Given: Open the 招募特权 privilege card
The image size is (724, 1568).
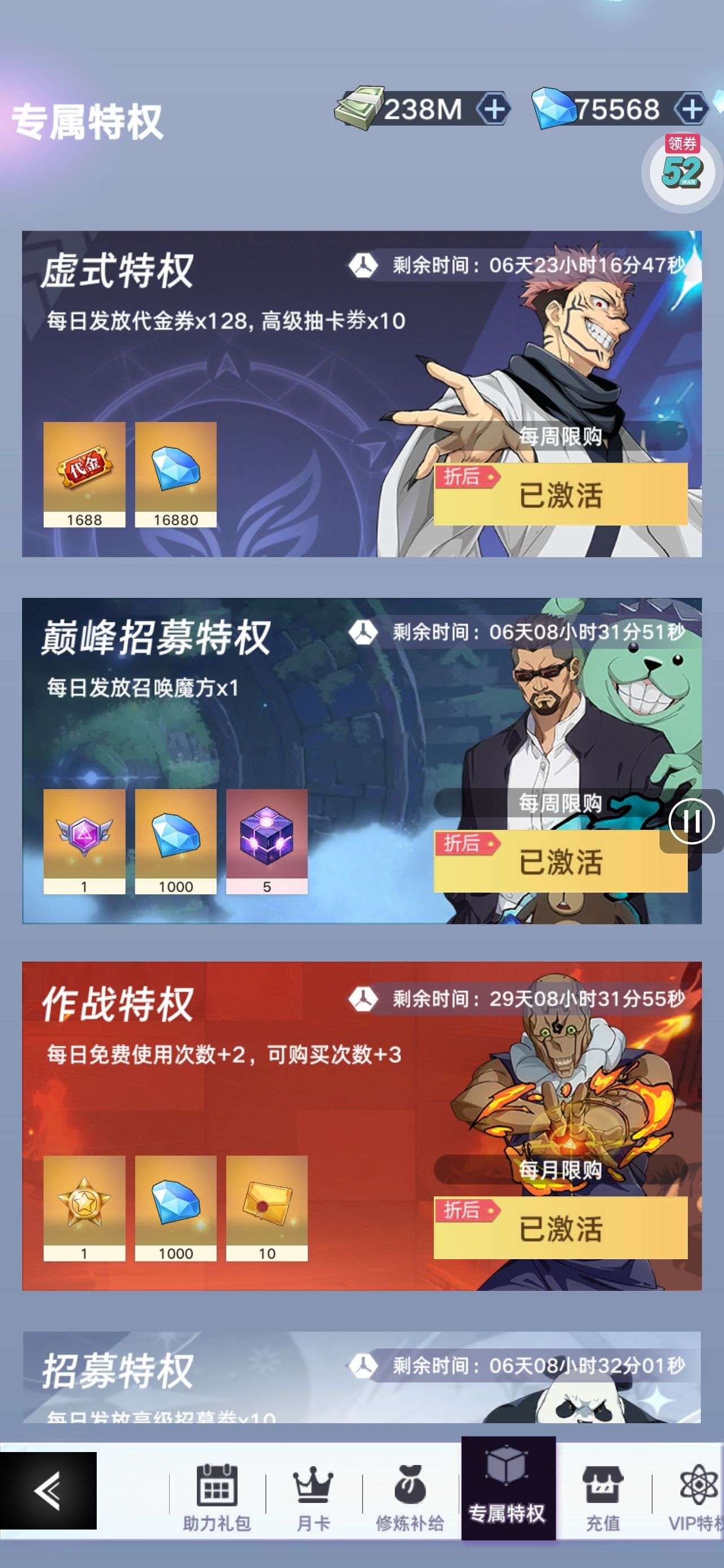Looking at the screenshot, I should point(361,1377).
